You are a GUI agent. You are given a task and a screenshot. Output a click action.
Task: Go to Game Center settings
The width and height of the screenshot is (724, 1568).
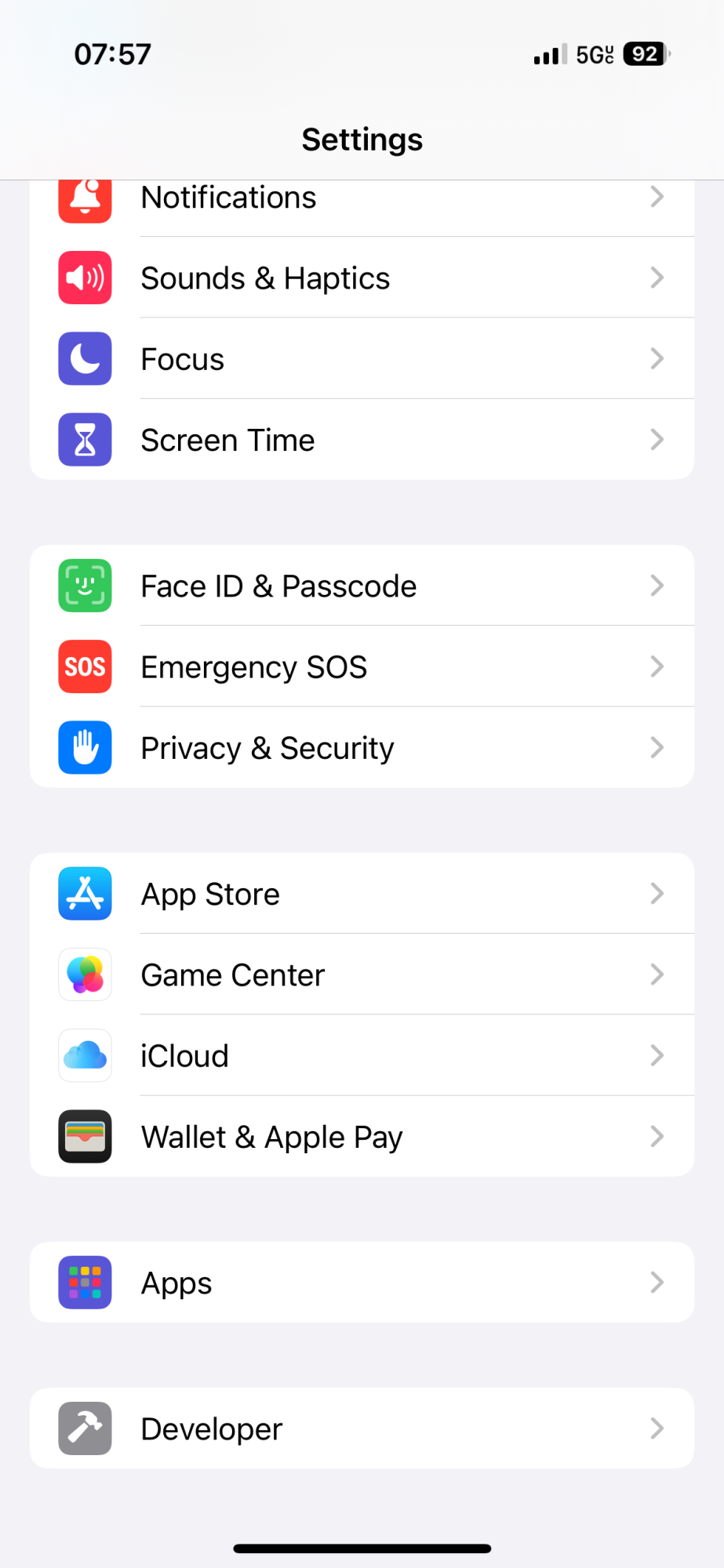tap(361, 975)
